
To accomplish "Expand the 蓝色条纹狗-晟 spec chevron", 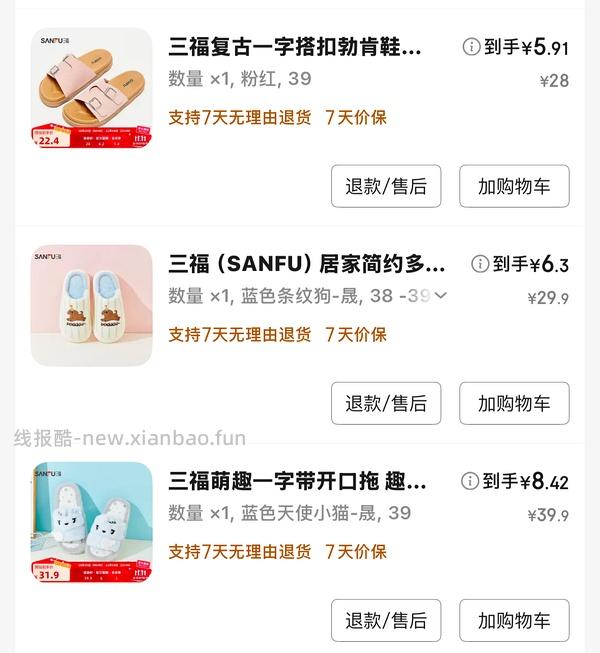I will pos(440,295).
